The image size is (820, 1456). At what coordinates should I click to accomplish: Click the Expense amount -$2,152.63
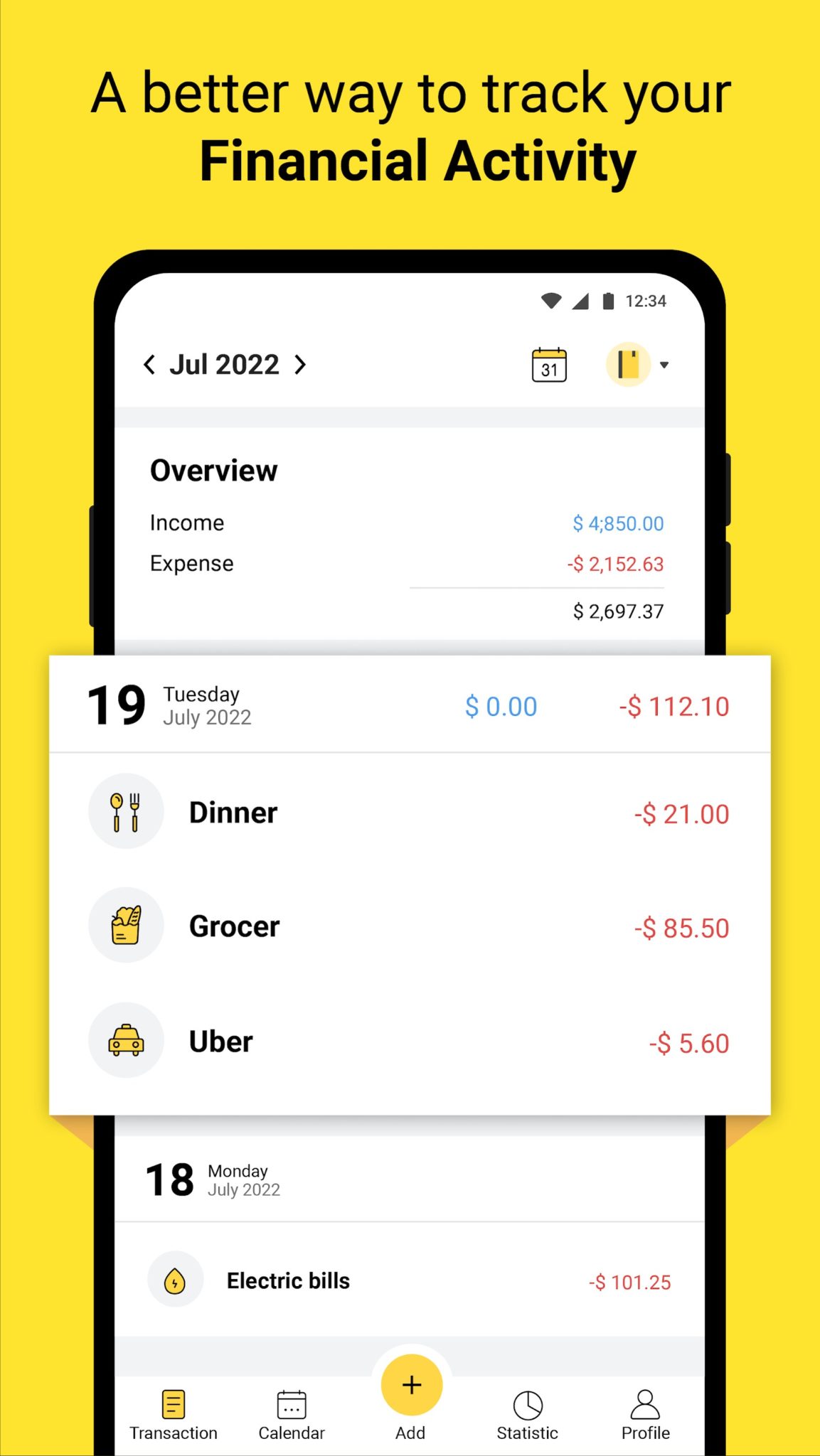[x=613, y=563]
